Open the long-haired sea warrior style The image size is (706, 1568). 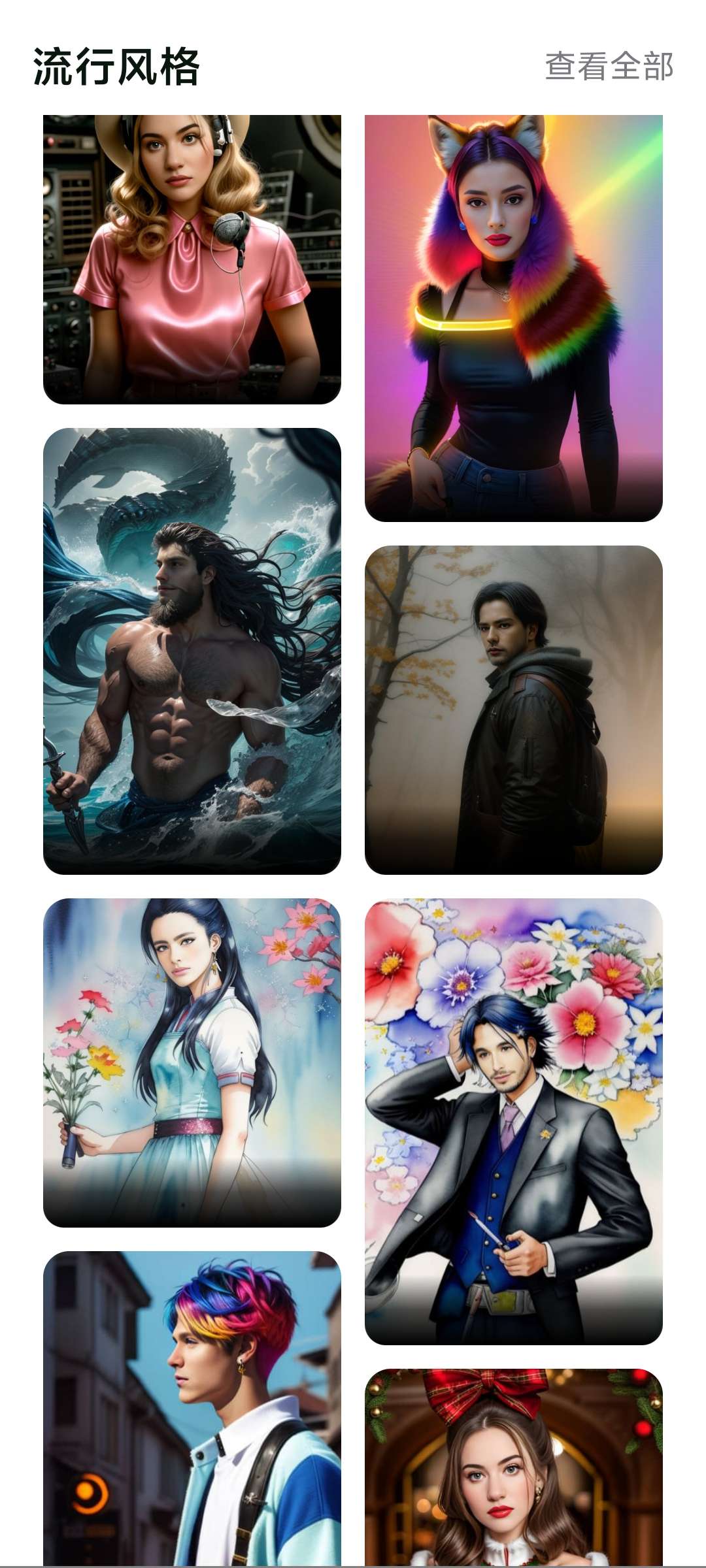pos(192,651)
